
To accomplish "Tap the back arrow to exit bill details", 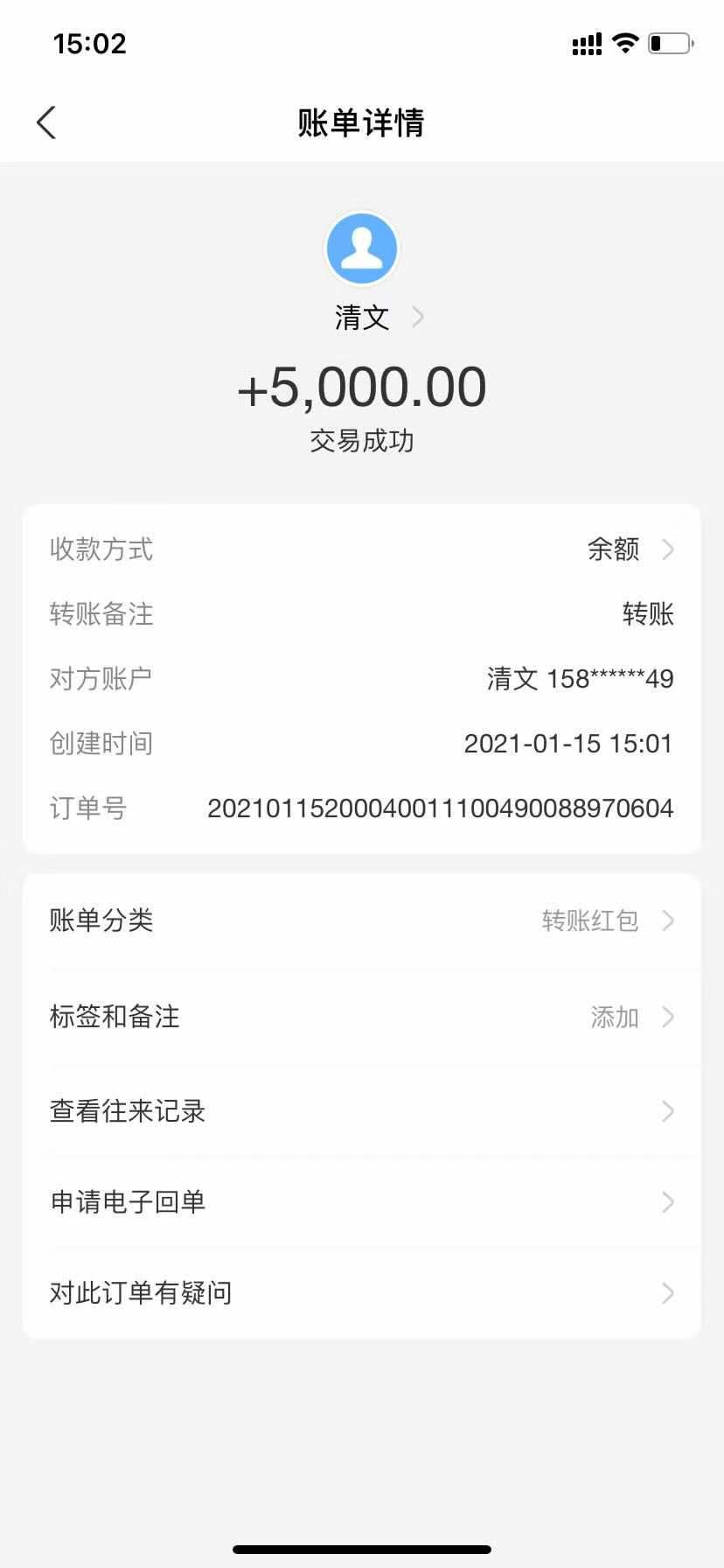I will 46,122.
